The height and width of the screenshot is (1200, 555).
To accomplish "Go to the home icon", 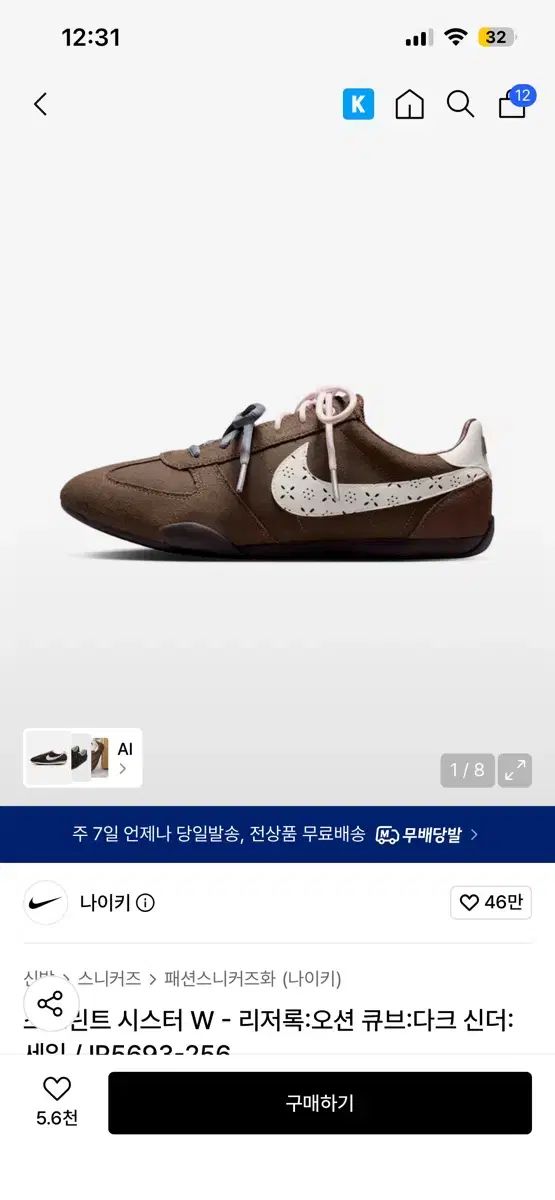I will click(x=410, y=104).
